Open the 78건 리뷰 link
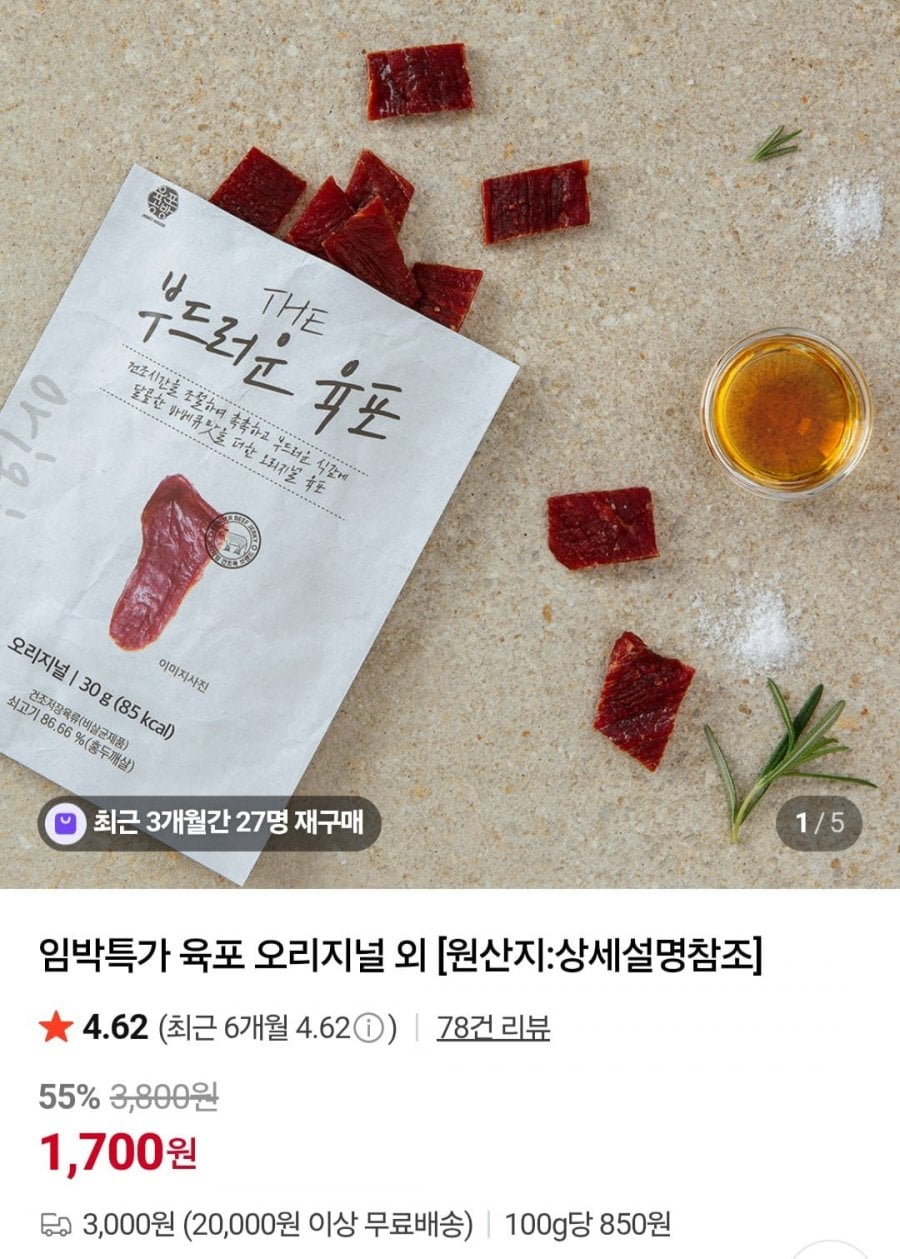This screenshot has width=900, height=1259. pos(492,1027)
